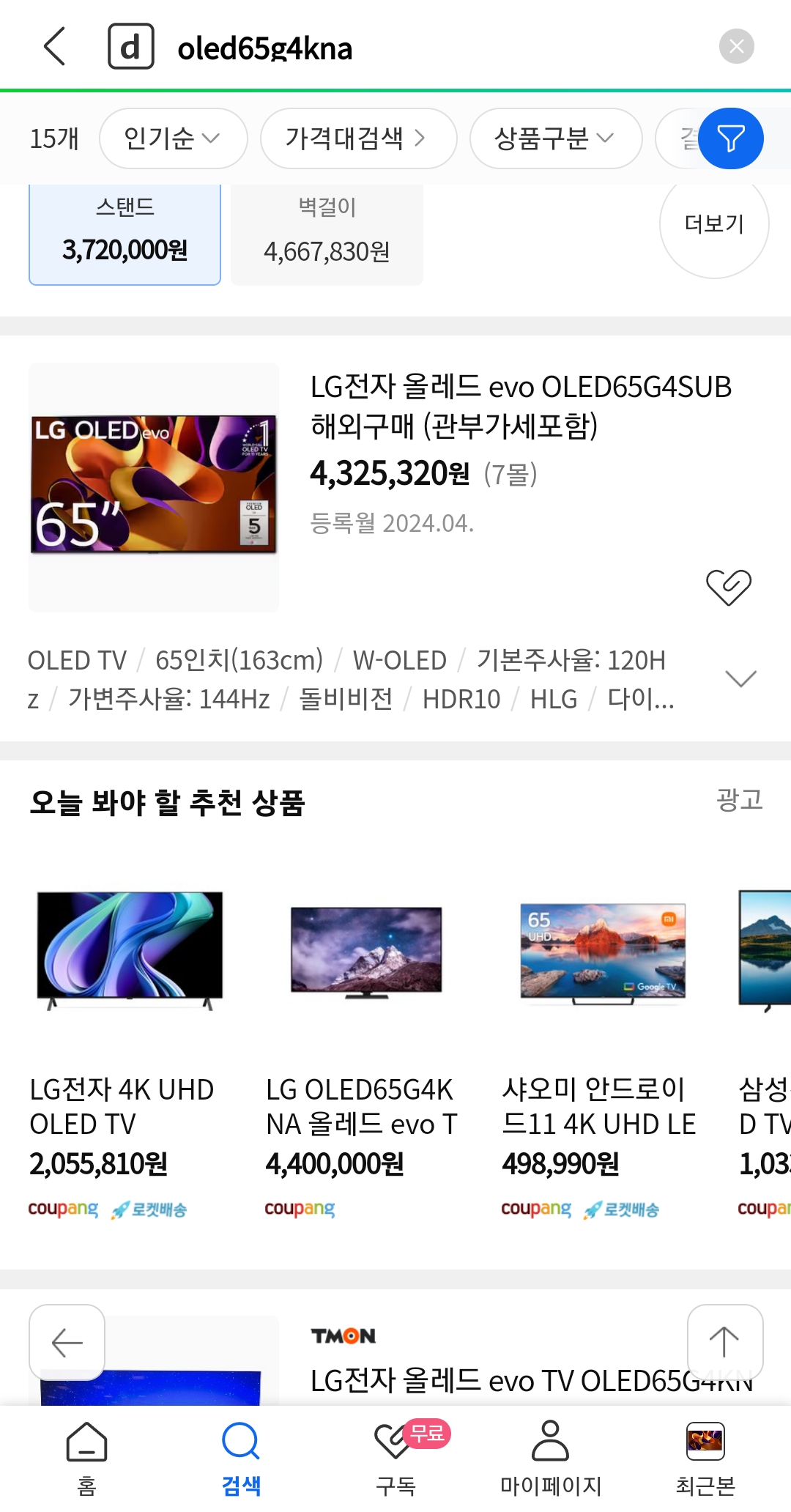This screenshot has width=791, height=1512.
Task: Open the 가격대검색 price range filter
Action: point(358,138)
